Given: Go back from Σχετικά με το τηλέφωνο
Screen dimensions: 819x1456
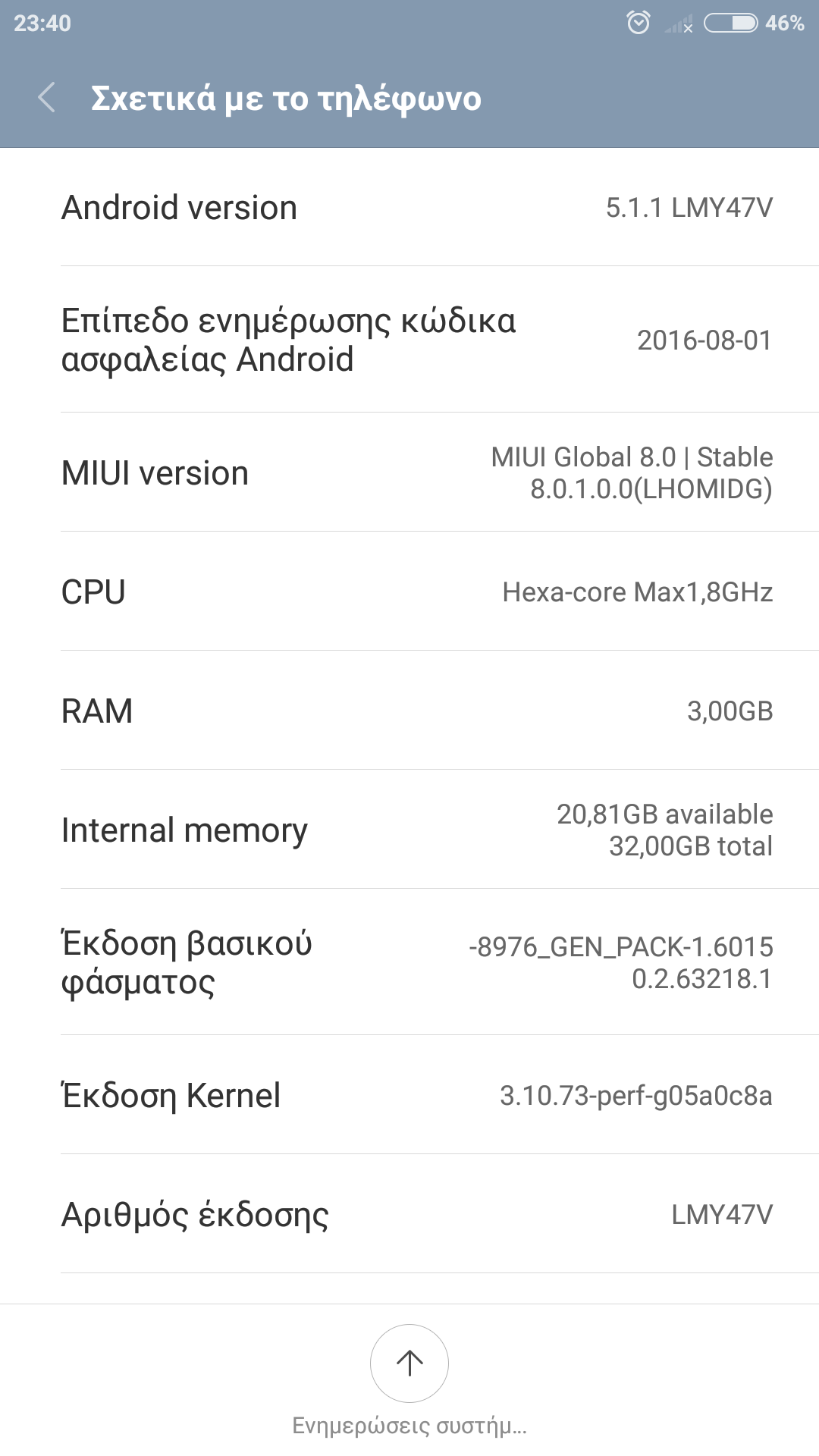Looking at the screenshot, I should (47, 98).
